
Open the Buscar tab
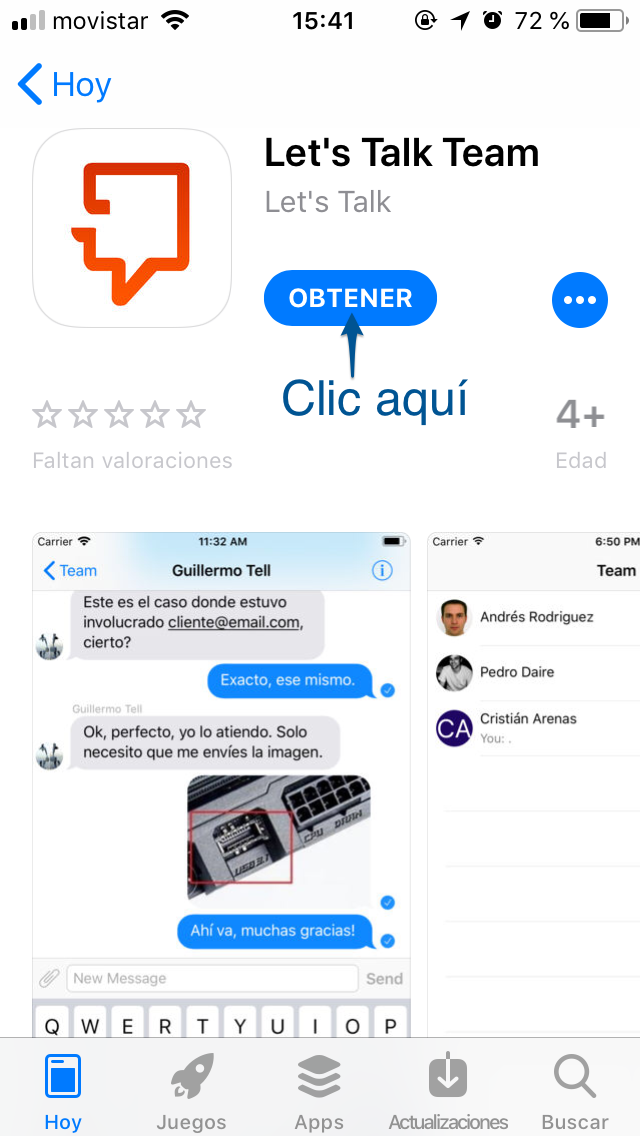(x=575, y=1090)
